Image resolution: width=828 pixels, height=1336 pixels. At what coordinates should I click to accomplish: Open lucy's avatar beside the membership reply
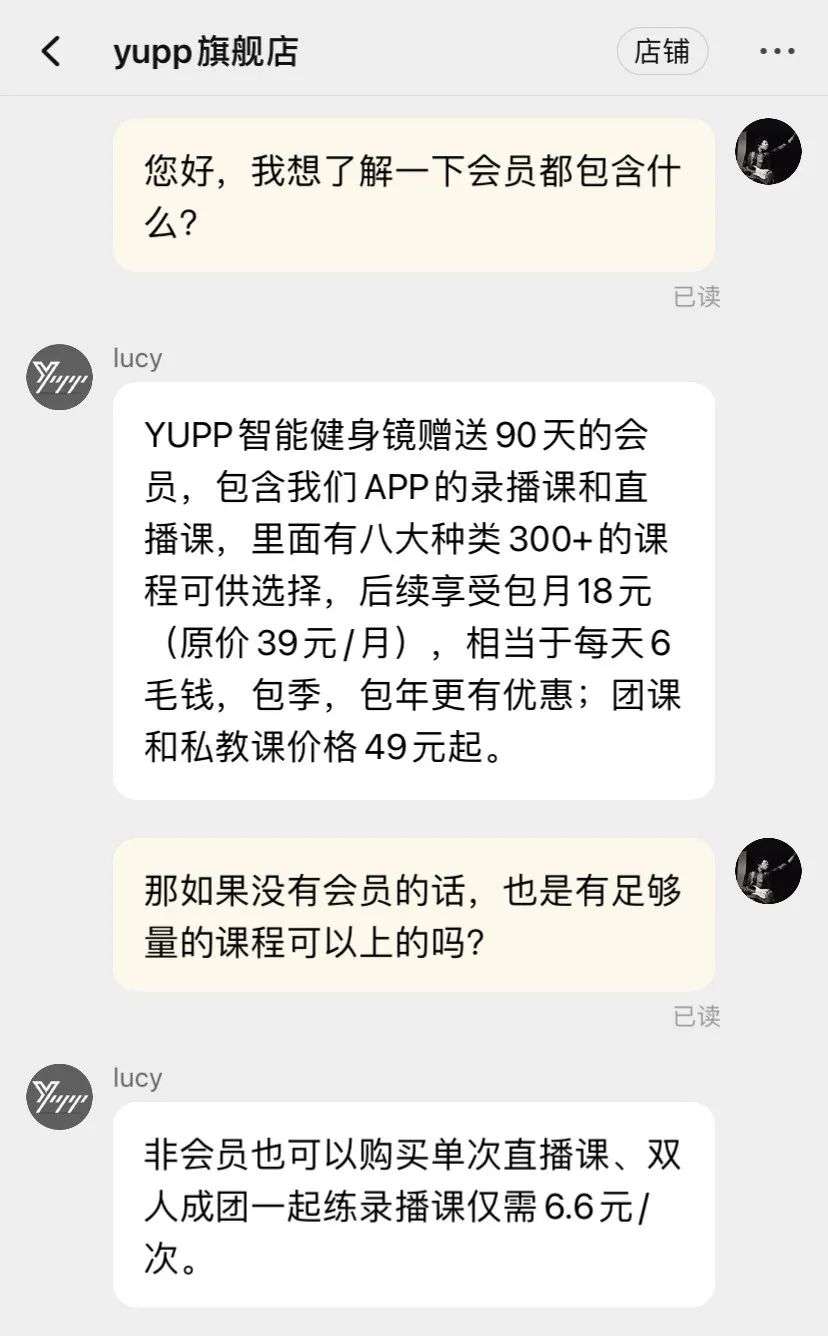click(x=59, y=377)
